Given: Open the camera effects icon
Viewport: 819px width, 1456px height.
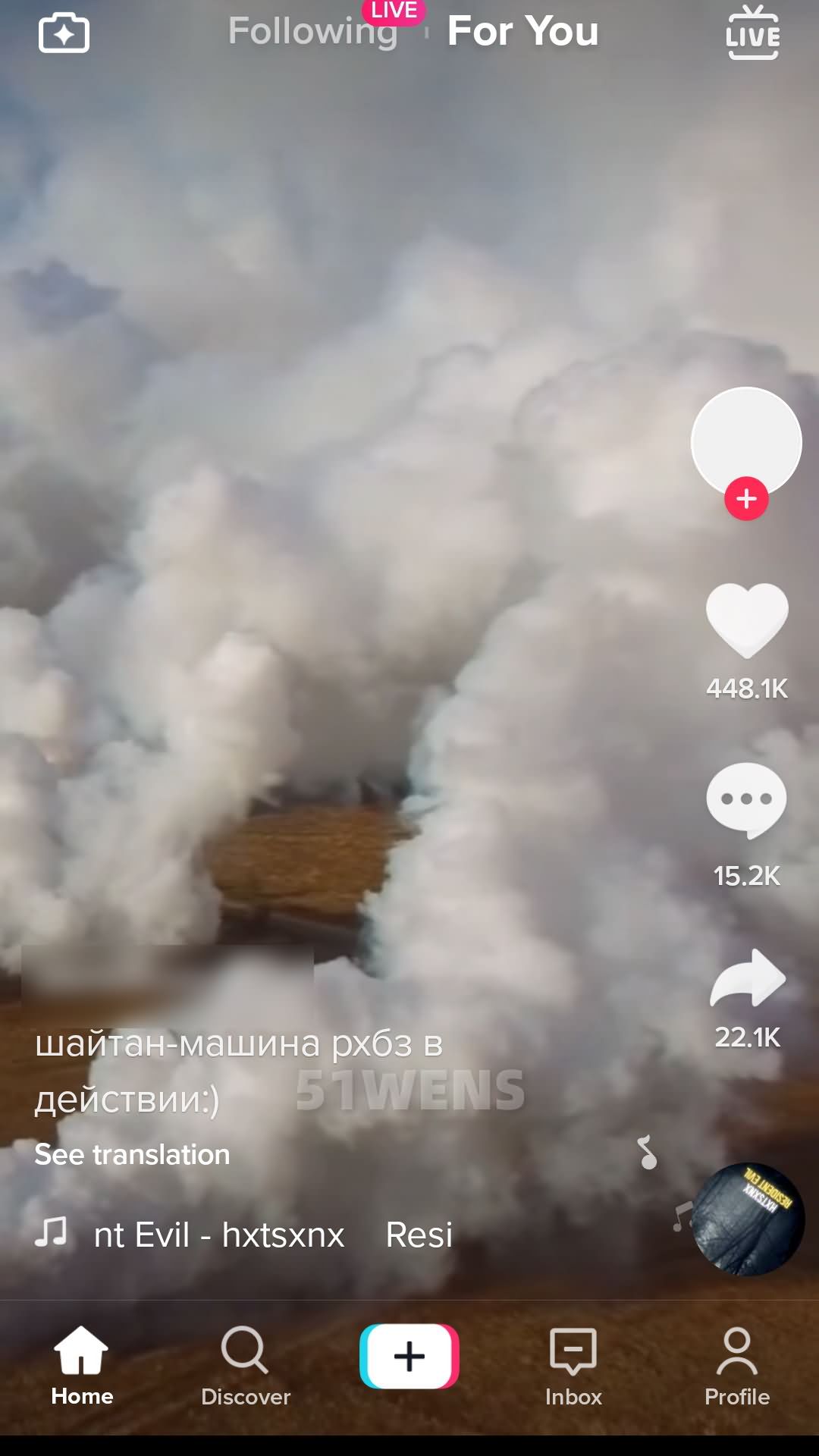Looking at the screenshot, I should [x=64, y=33].
